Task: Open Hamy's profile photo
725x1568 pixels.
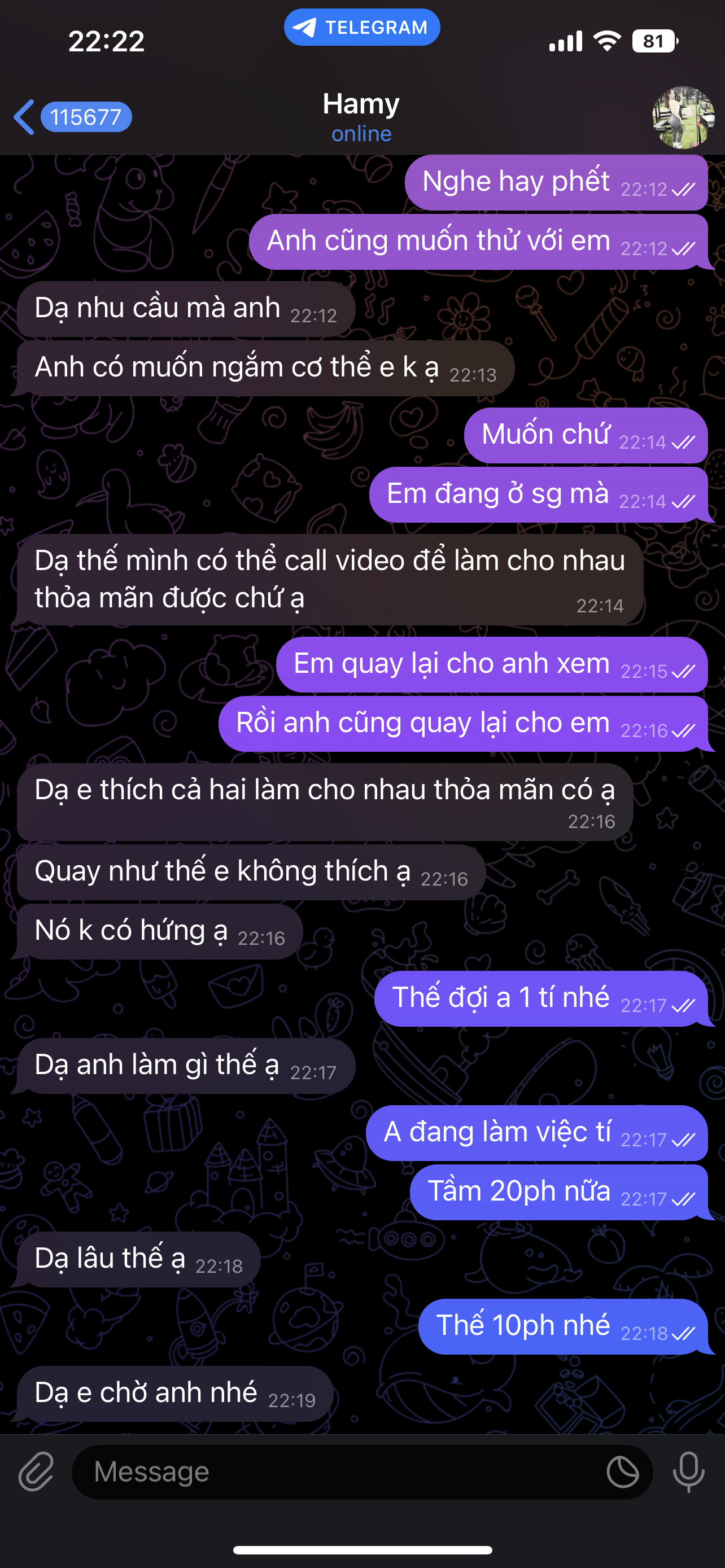Action: pos(683,117)
